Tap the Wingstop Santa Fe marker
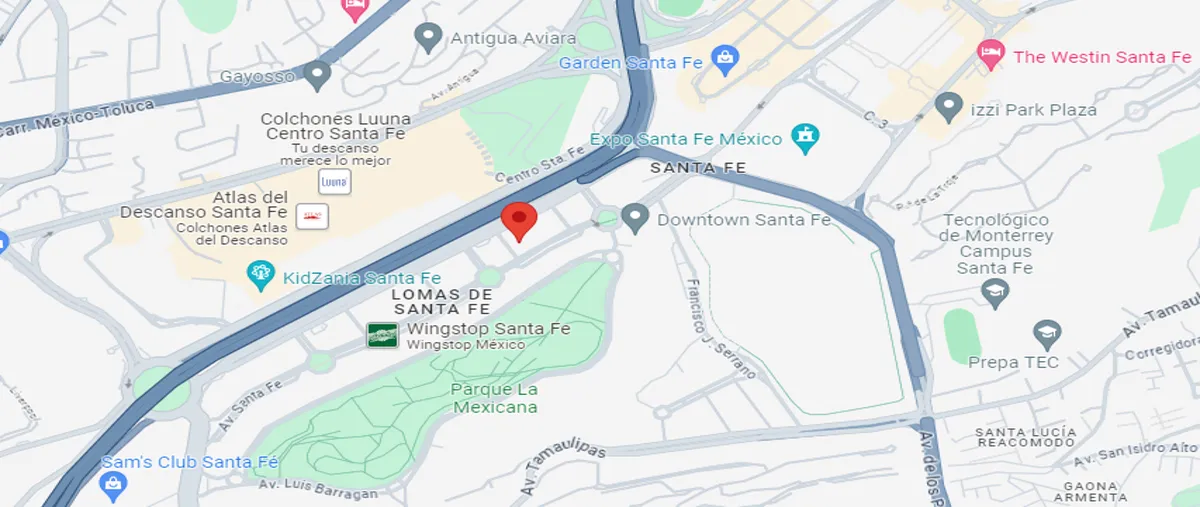Screen dimensions: 1200x507 coord(382,335)
